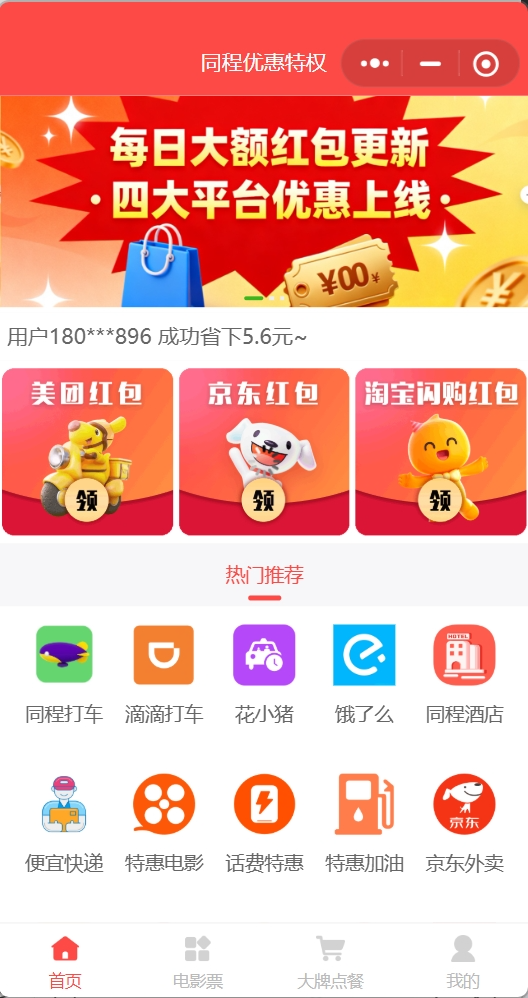Open 话费特惠 phone recharge
The height and width of the screenshot is (998, 528).
[264, 824]
